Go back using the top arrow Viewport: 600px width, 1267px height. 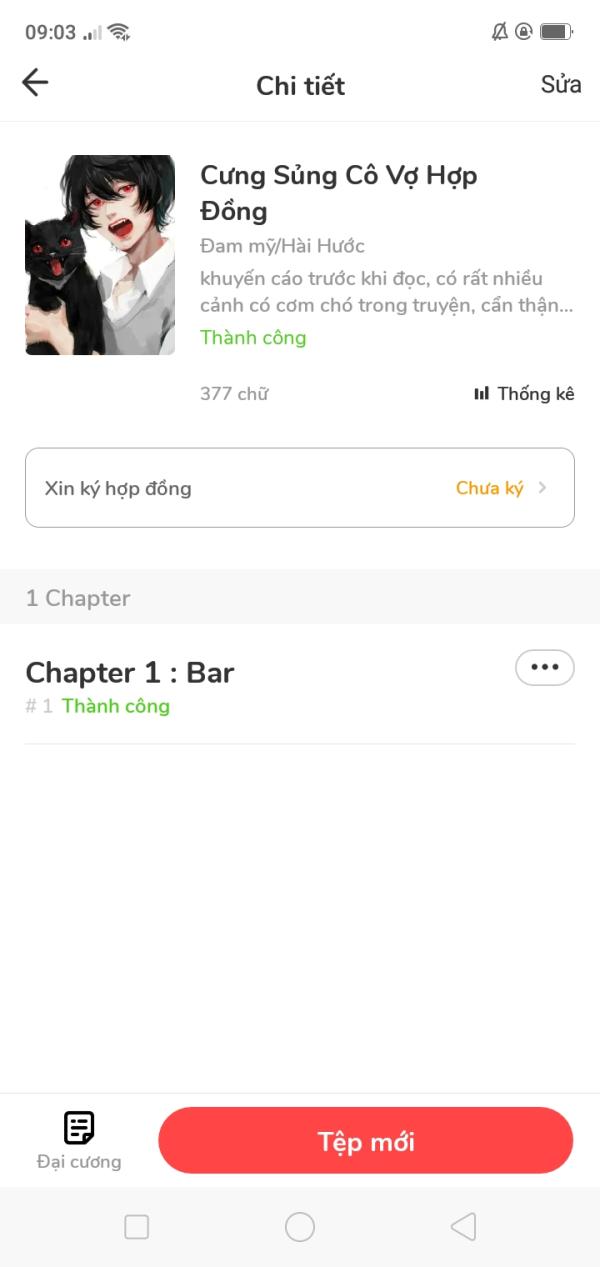click(x=35, y=83)
